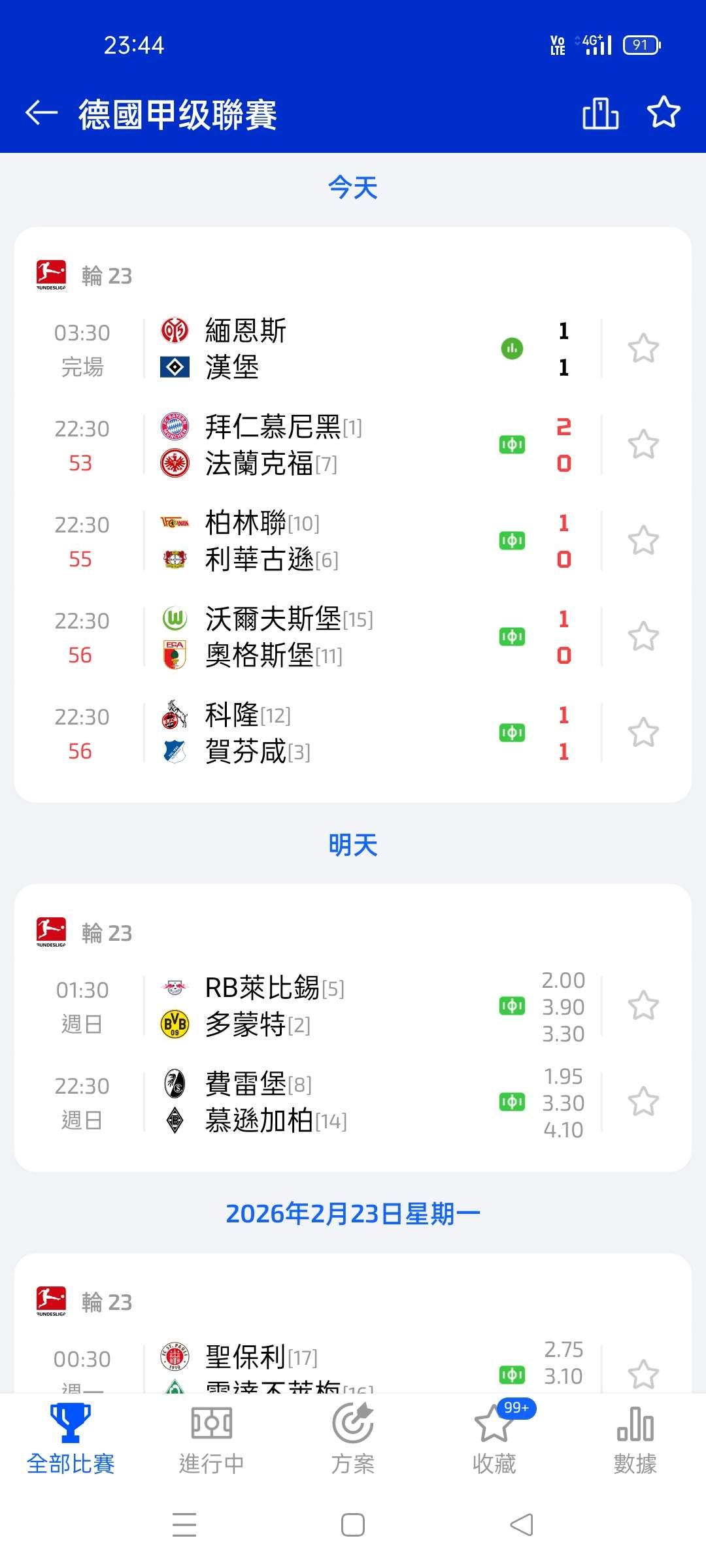Open the league standings icon
Viewport: 706px width, 1568px height.
coord(600,113)
